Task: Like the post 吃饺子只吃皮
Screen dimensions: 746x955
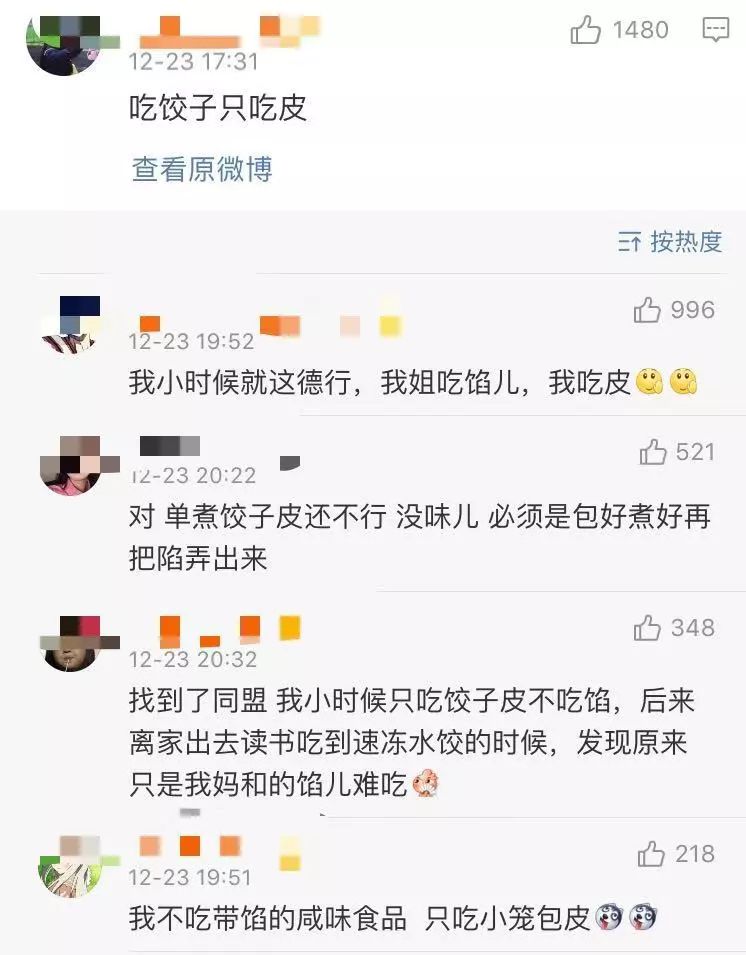Action: tap(586, 31)
